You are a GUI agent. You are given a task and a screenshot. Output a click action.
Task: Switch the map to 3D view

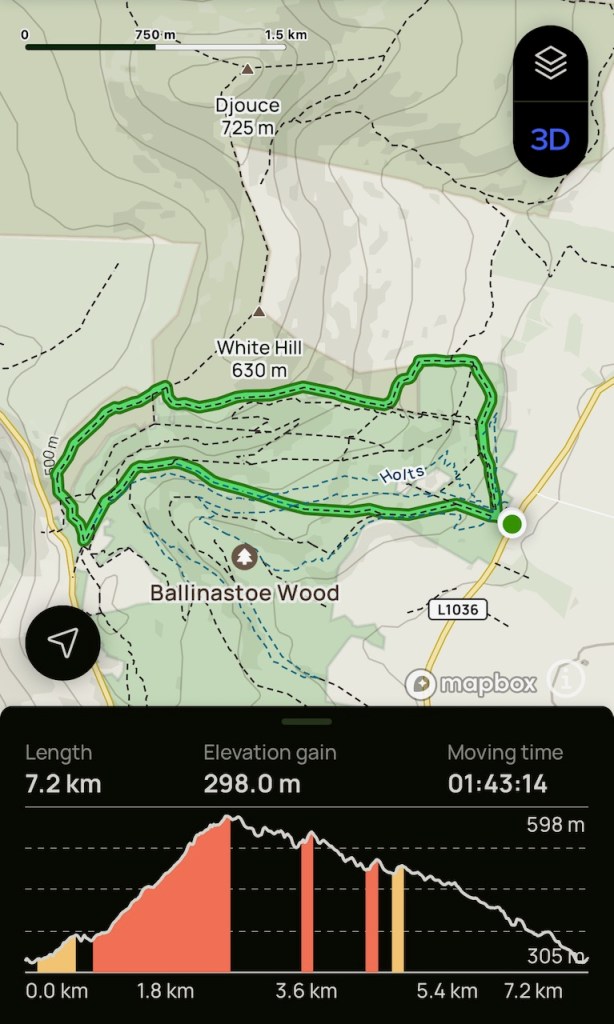click(549, 138)
